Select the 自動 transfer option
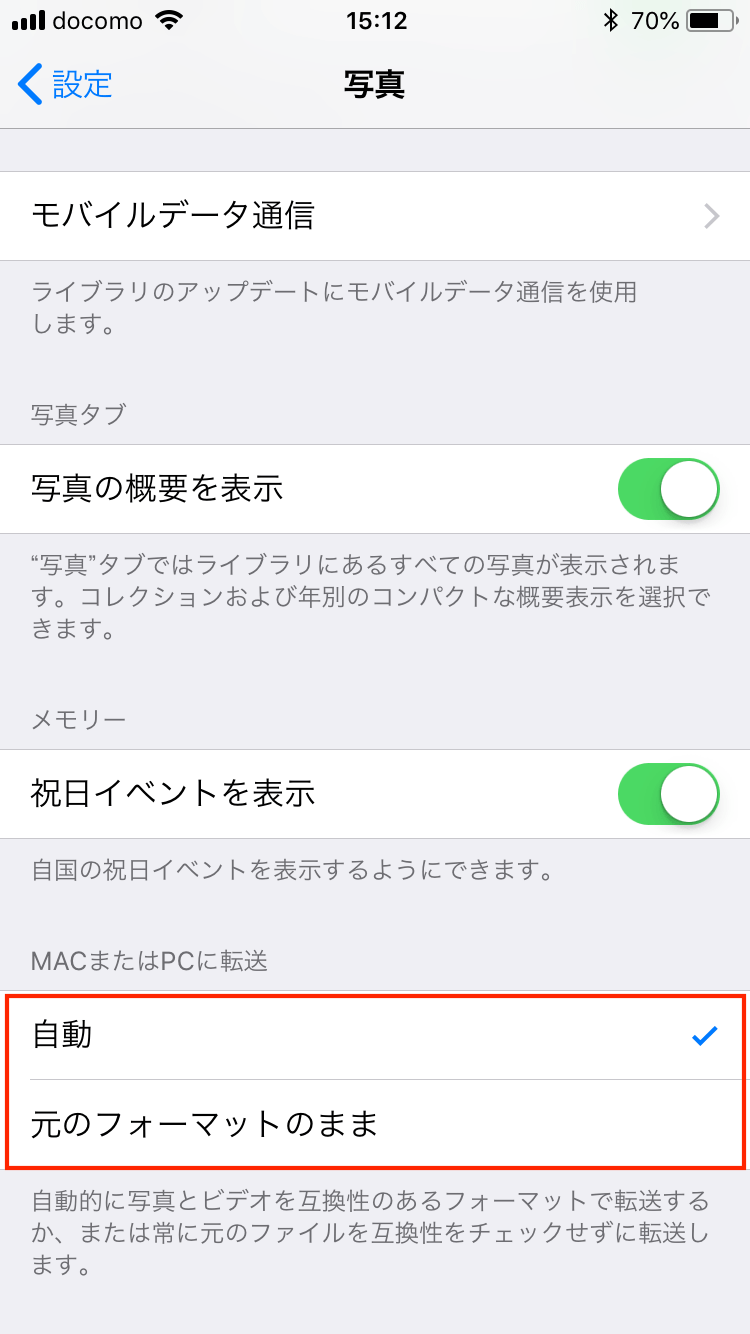This screenshot has height=1334, width=750. coord(375,1036)
